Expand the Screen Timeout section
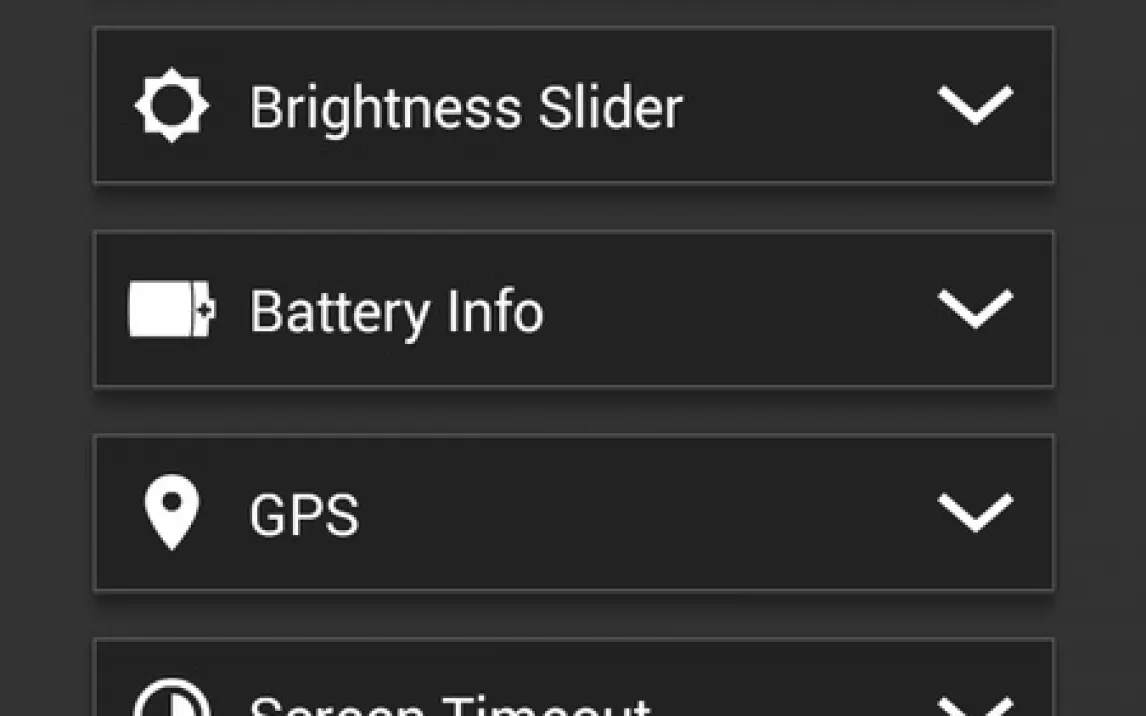Screen dimensions: 1146x716 tap(975, 704)
